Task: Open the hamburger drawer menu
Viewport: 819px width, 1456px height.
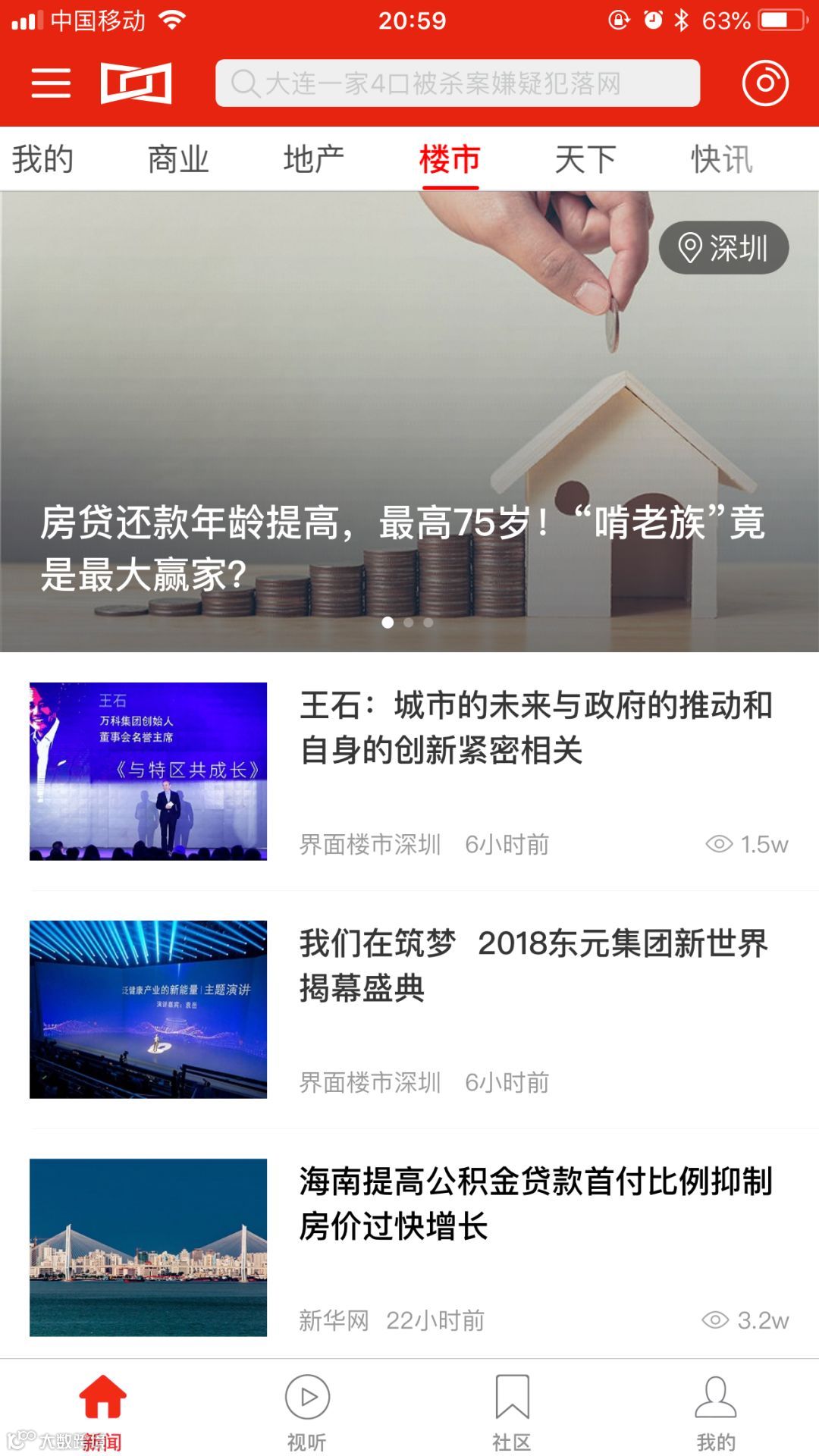Action: 51,83
